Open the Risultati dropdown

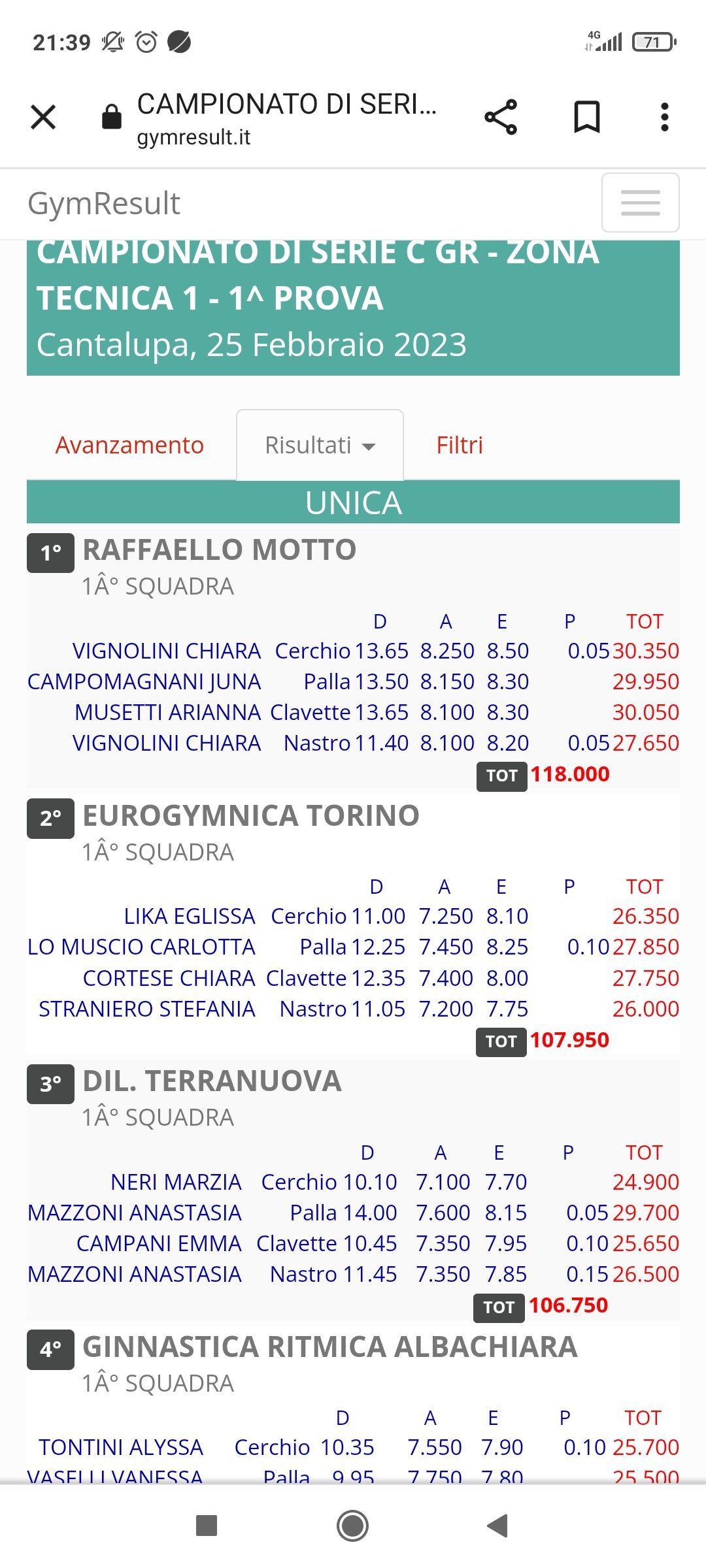click(x=320, y=445)
